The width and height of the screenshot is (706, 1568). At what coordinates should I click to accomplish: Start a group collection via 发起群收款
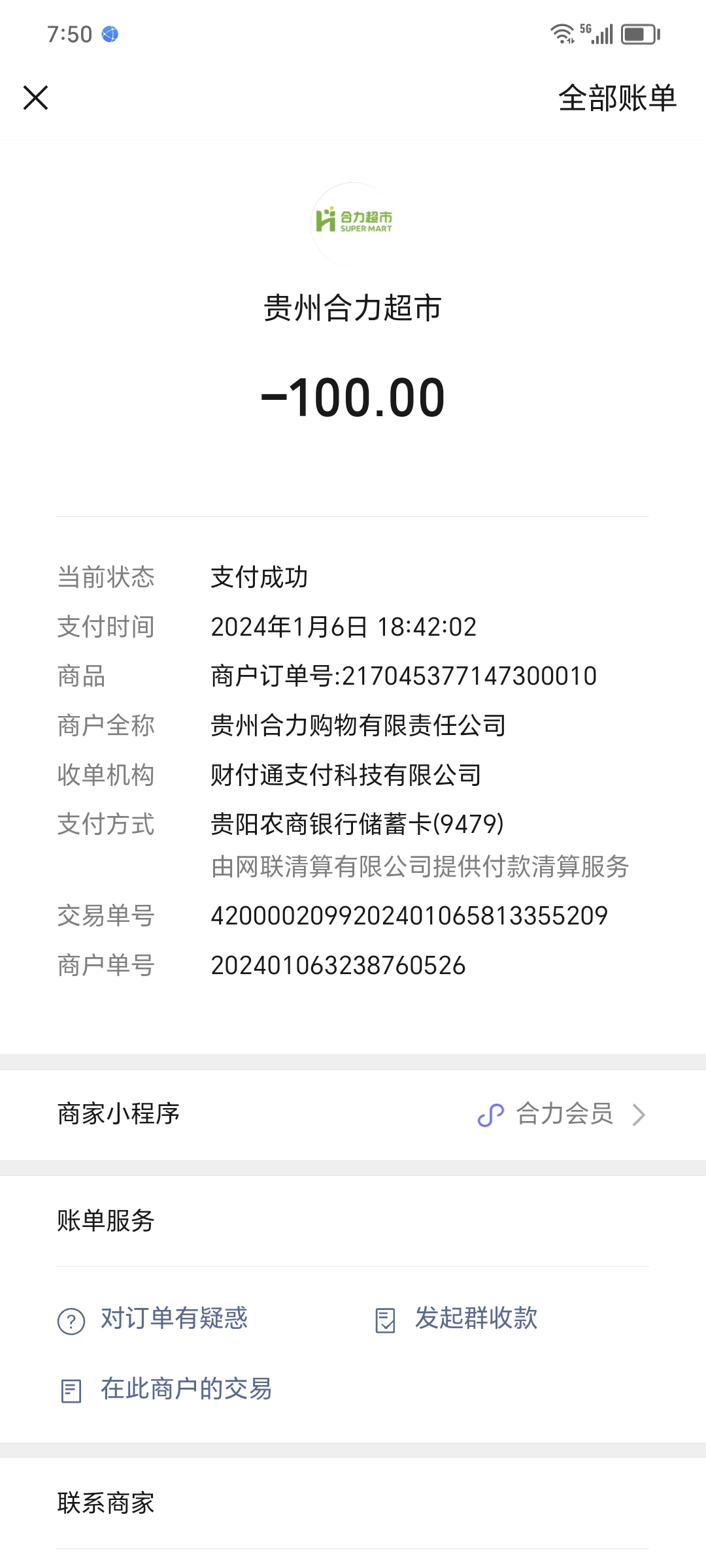pyautogui.click(x=458, y=1319)
